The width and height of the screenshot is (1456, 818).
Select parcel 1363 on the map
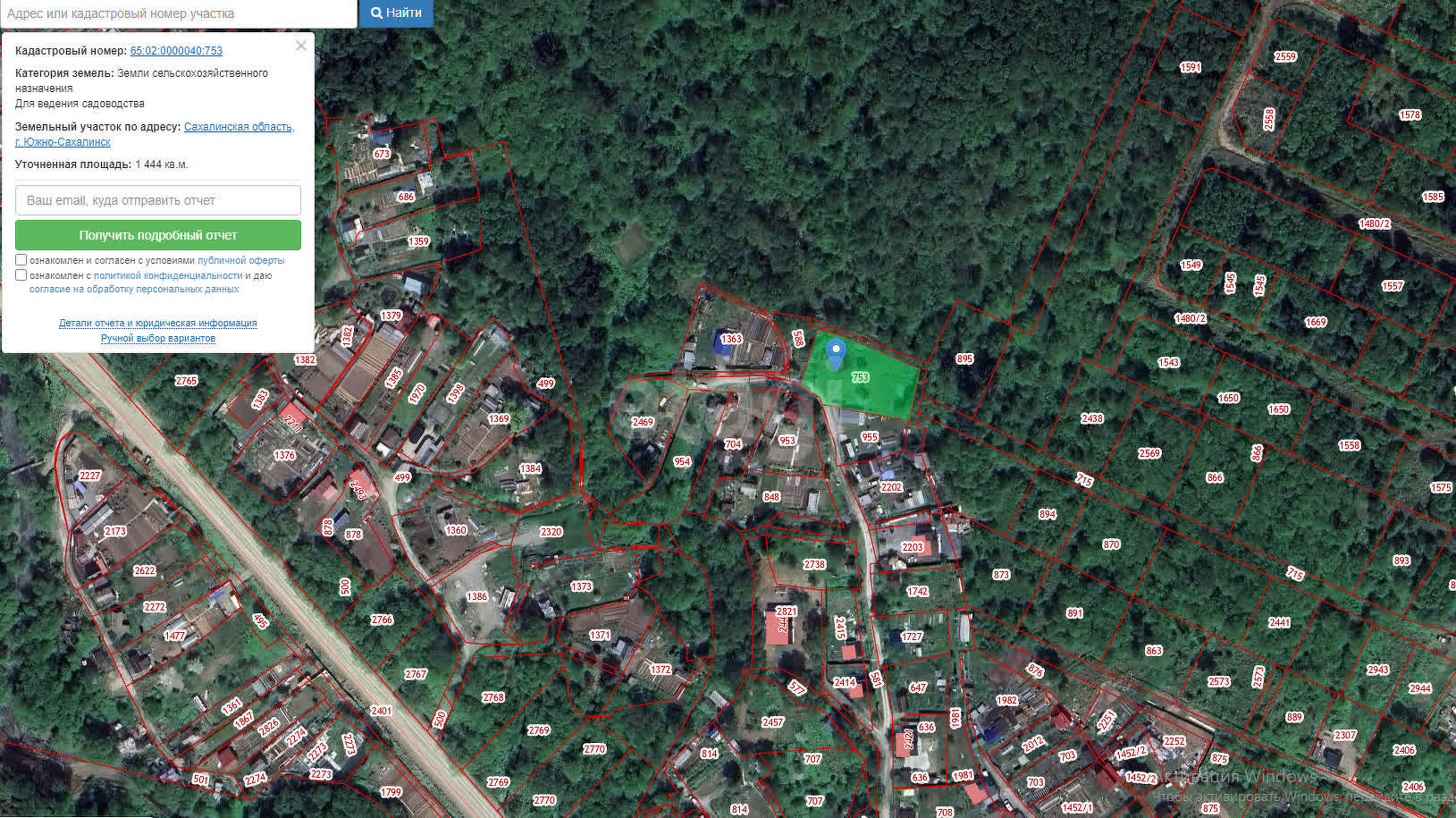[731, 339]
